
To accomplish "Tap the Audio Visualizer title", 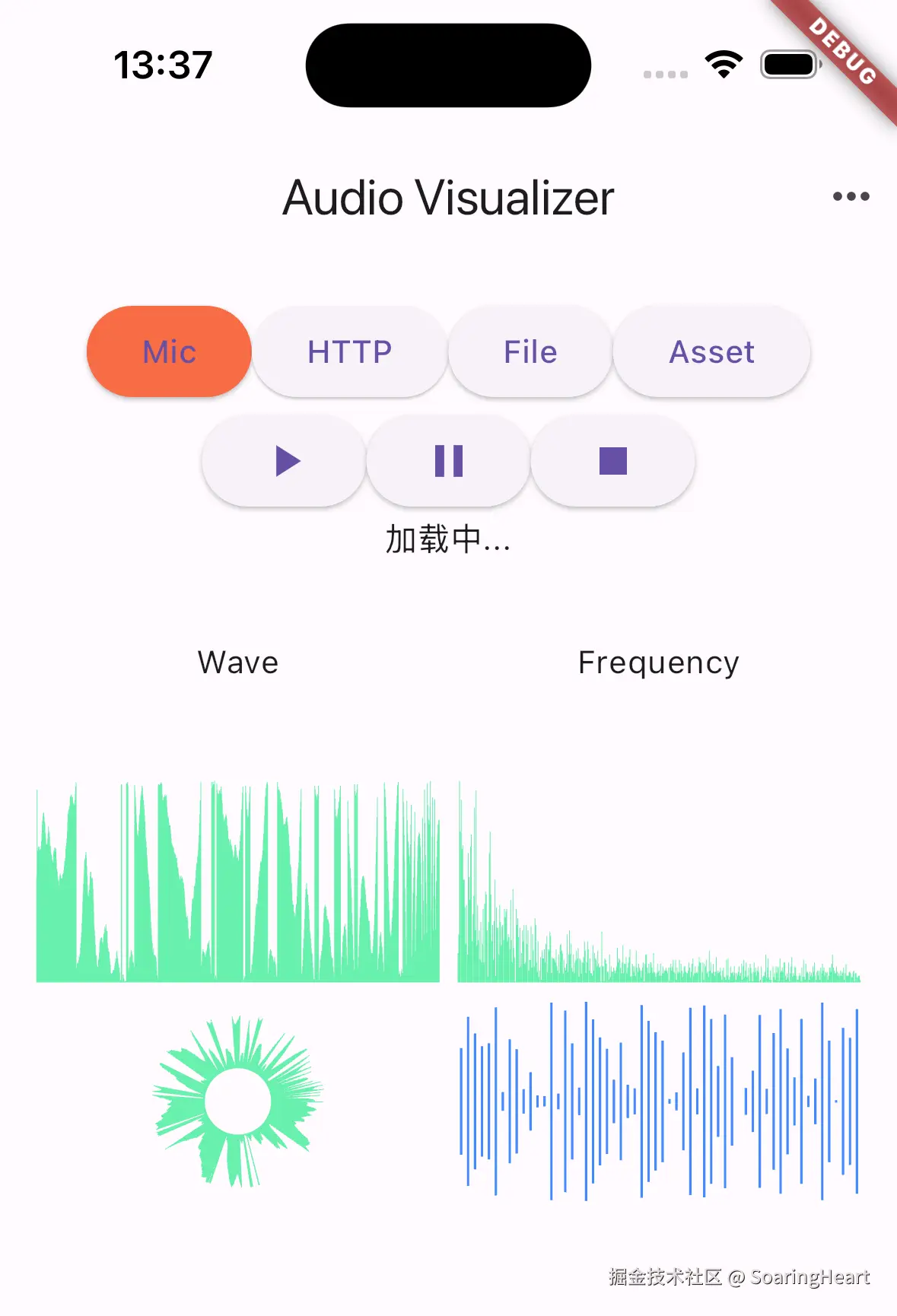I will click(448, 196).
